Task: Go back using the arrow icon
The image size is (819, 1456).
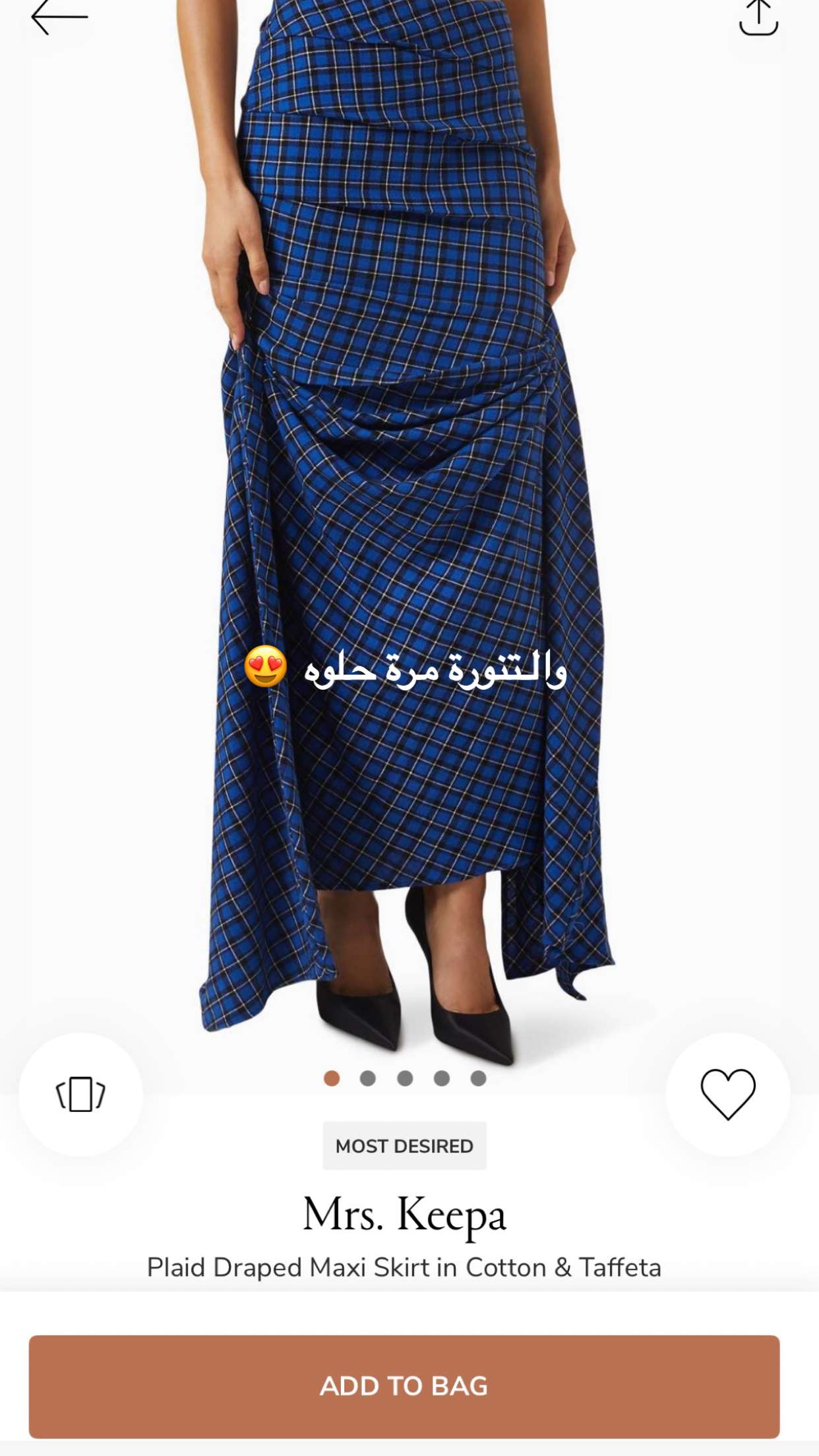Action: pyautogui.click(x=59, y=16)
